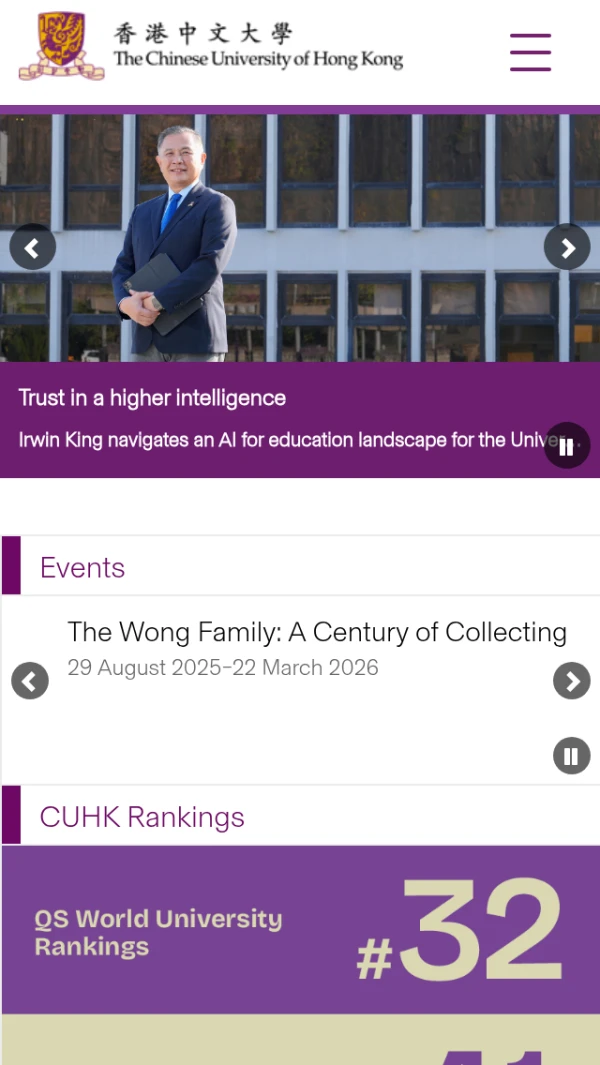The width and height of the screenshot is (600, 1065).
Task: Show next banner slide
Action: [x=567, y=247]
